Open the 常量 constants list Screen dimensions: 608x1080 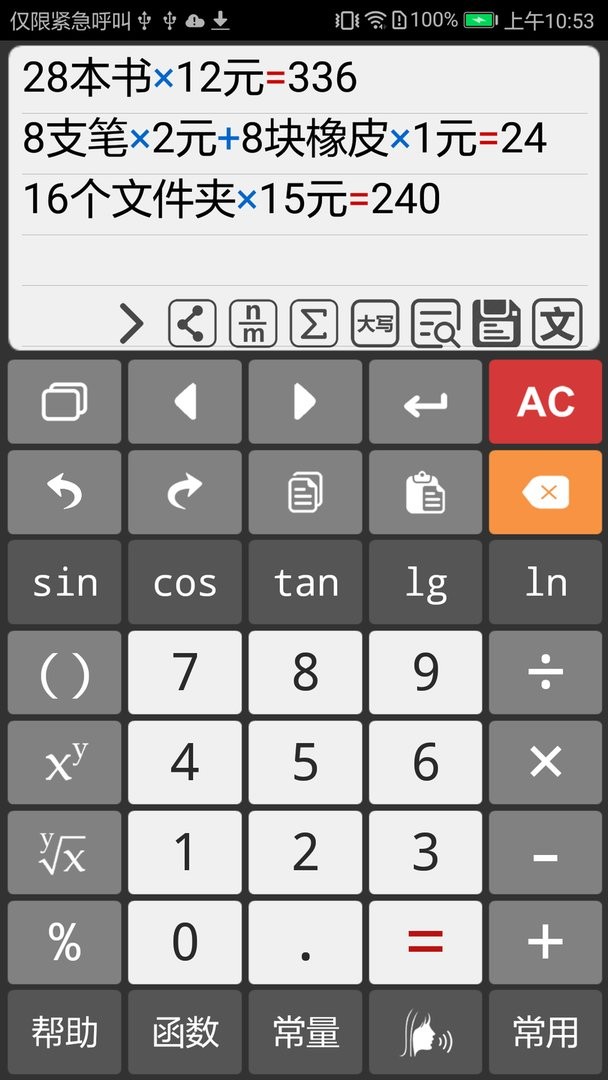pyautogui.click(x=305, y=1032)
